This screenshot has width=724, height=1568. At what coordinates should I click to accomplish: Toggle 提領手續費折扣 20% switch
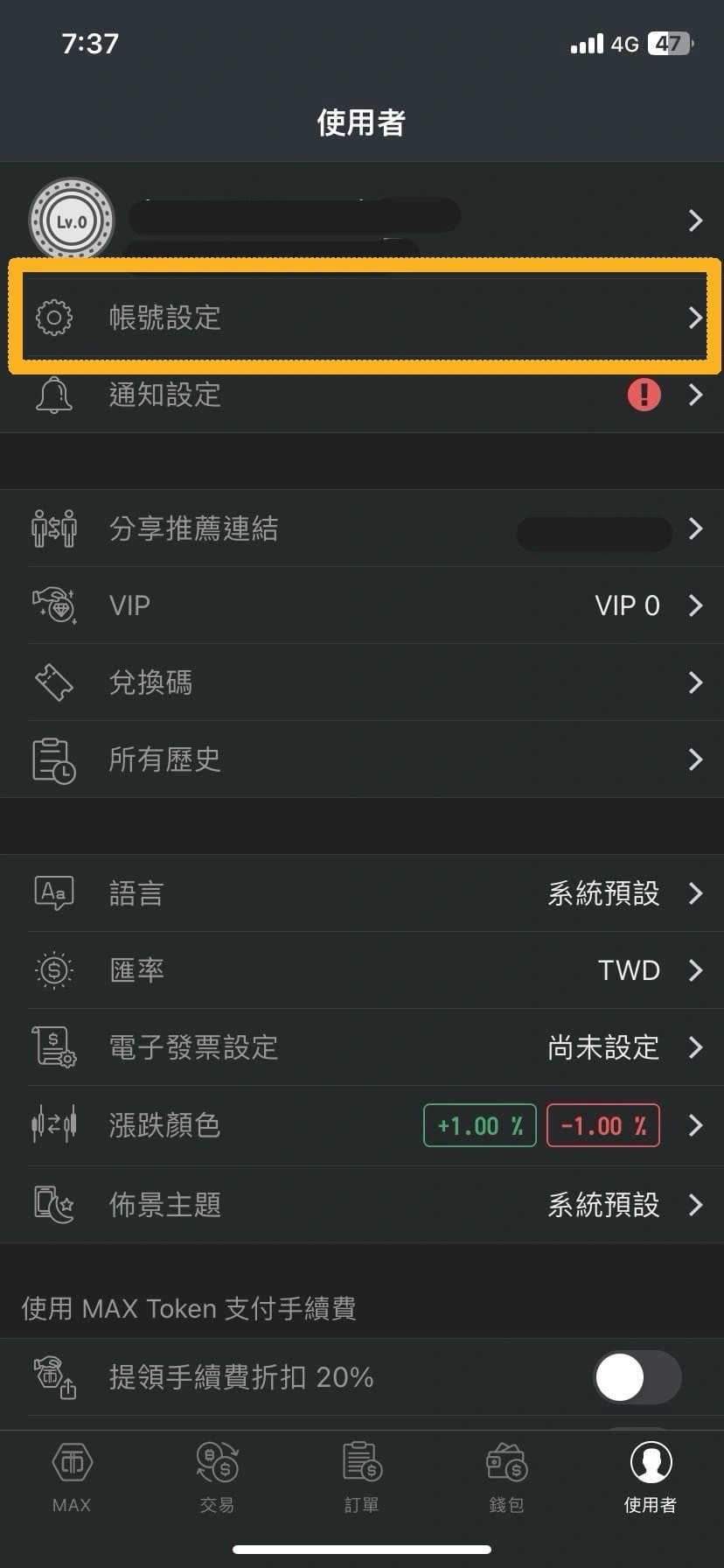coord(637,1377)
